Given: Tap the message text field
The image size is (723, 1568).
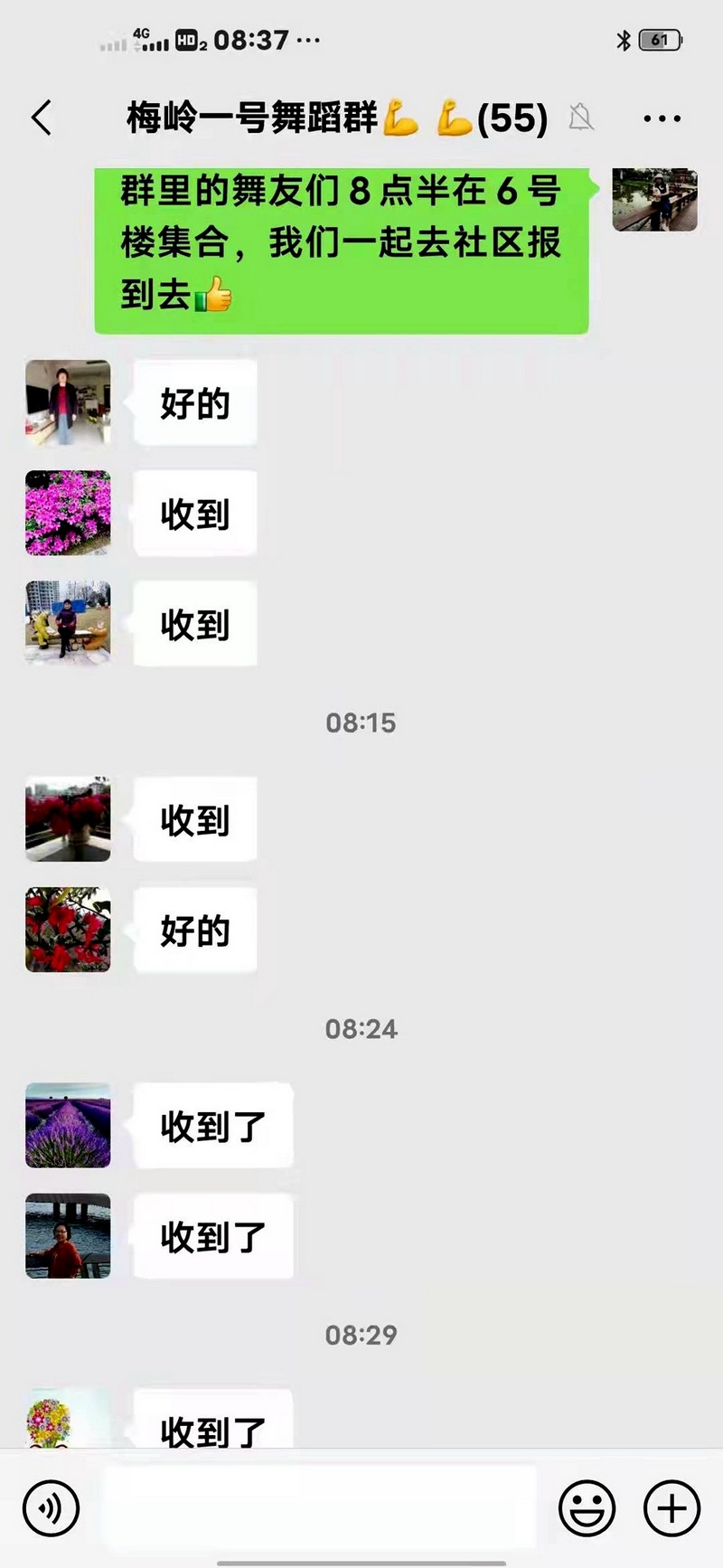Looking at the screenshot, I should tap(319, 1507).
